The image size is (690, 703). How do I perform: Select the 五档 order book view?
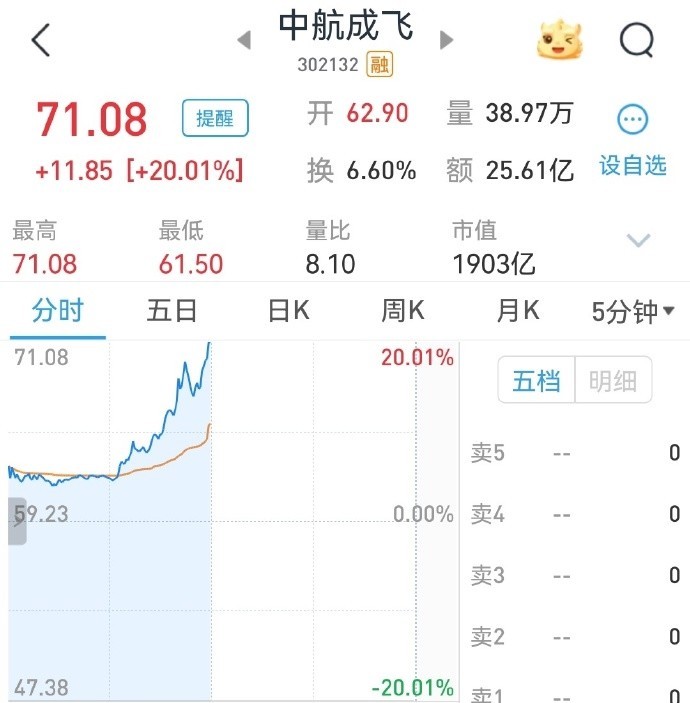pyautogui.click(x=537, y=381)
